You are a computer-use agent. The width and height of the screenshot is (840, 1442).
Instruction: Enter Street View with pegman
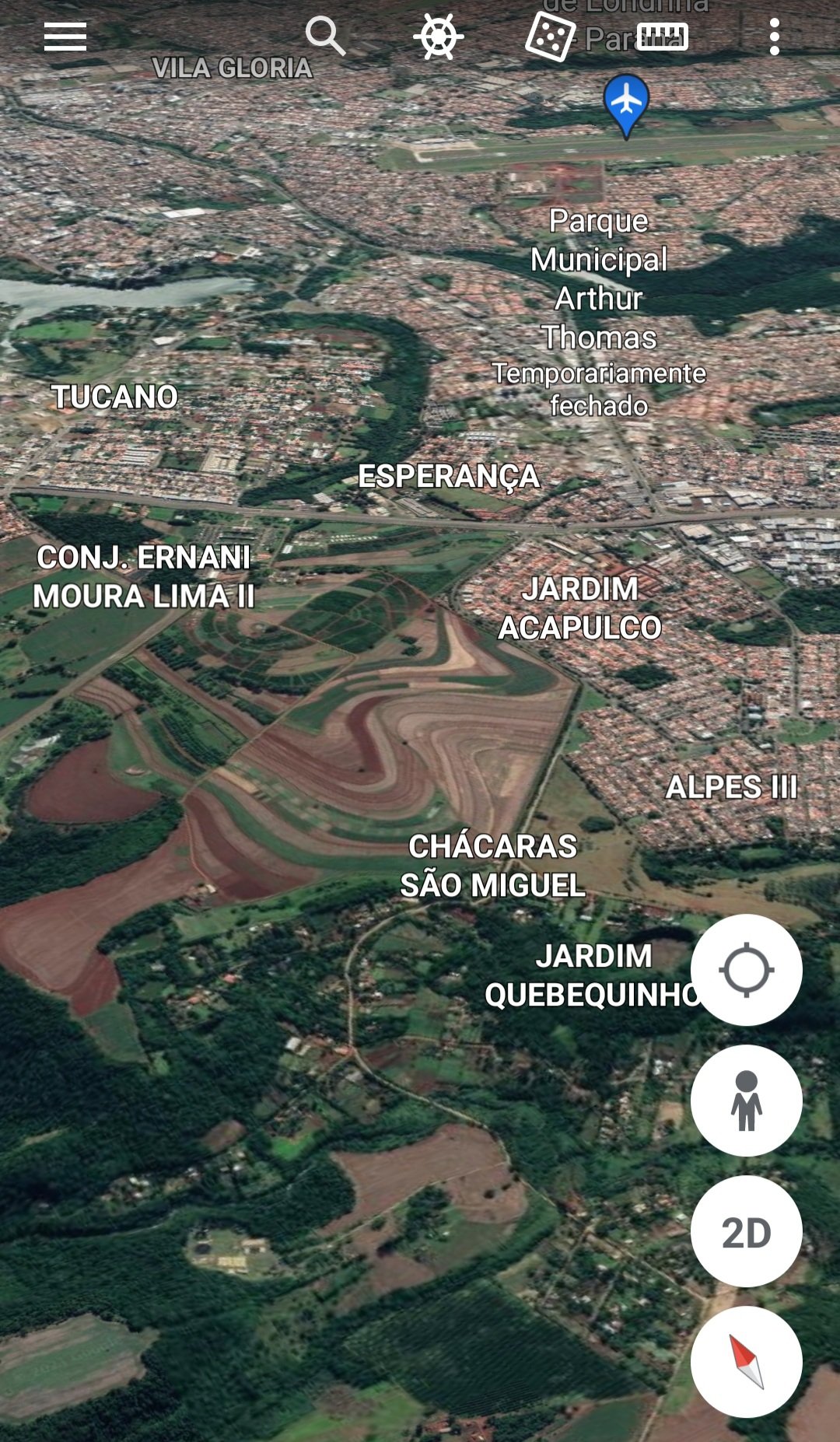click(x=747, y=1101)
